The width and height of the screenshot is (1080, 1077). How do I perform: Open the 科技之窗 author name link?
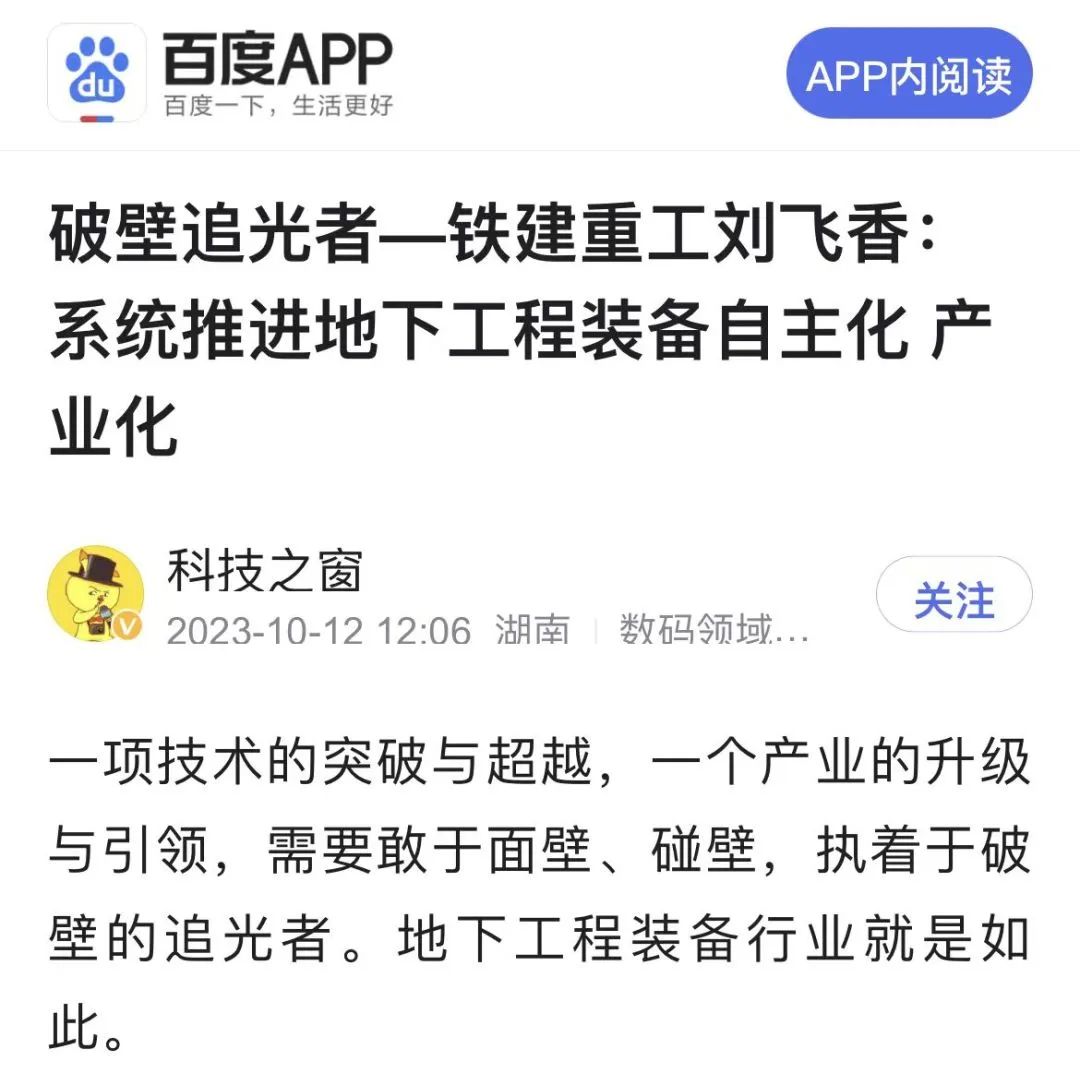coord(264,572)
